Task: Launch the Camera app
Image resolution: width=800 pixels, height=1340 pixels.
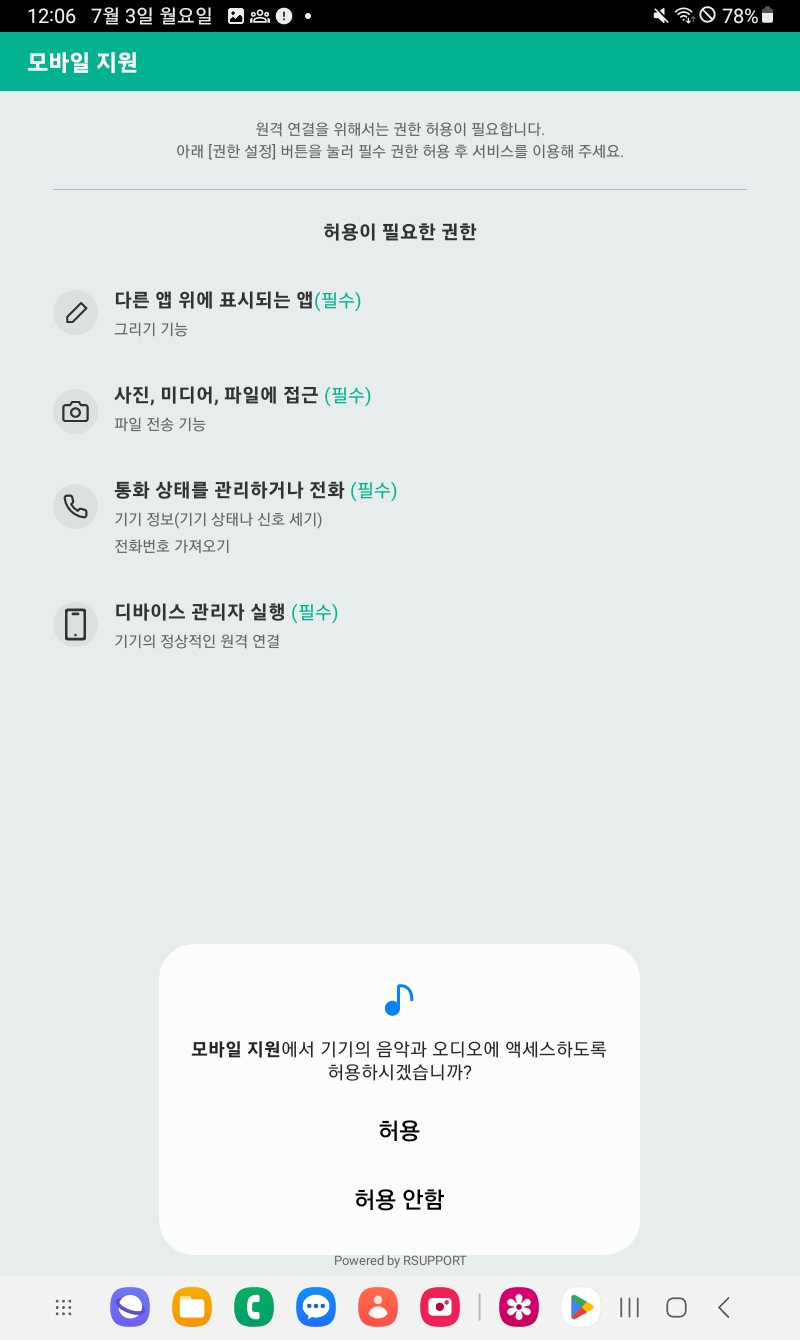Action: (x=440, y=1307)
